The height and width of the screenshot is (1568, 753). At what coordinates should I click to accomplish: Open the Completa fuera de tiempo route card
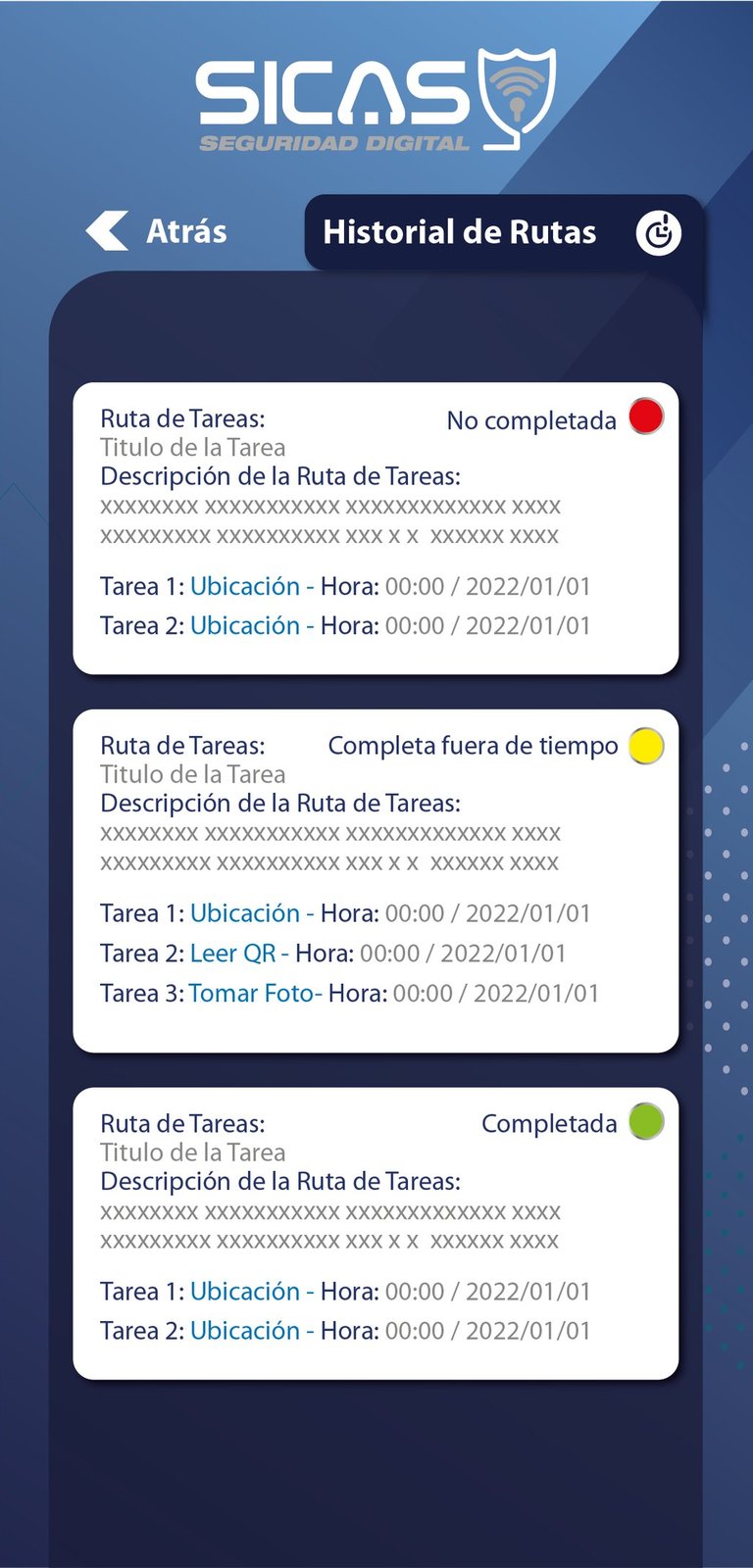coord(376,880)
